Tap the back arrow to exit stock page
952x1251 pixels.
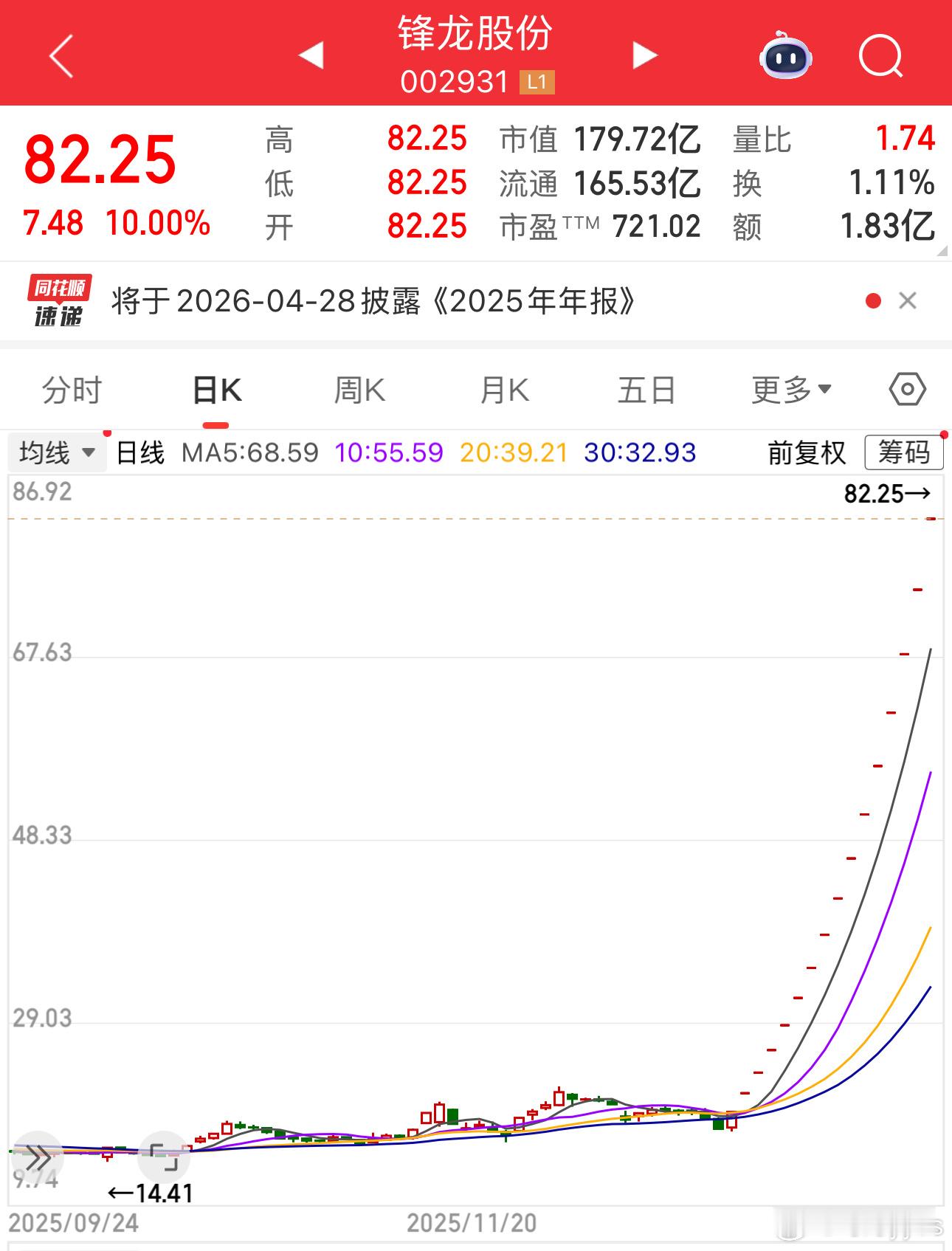tap(63, 55)
